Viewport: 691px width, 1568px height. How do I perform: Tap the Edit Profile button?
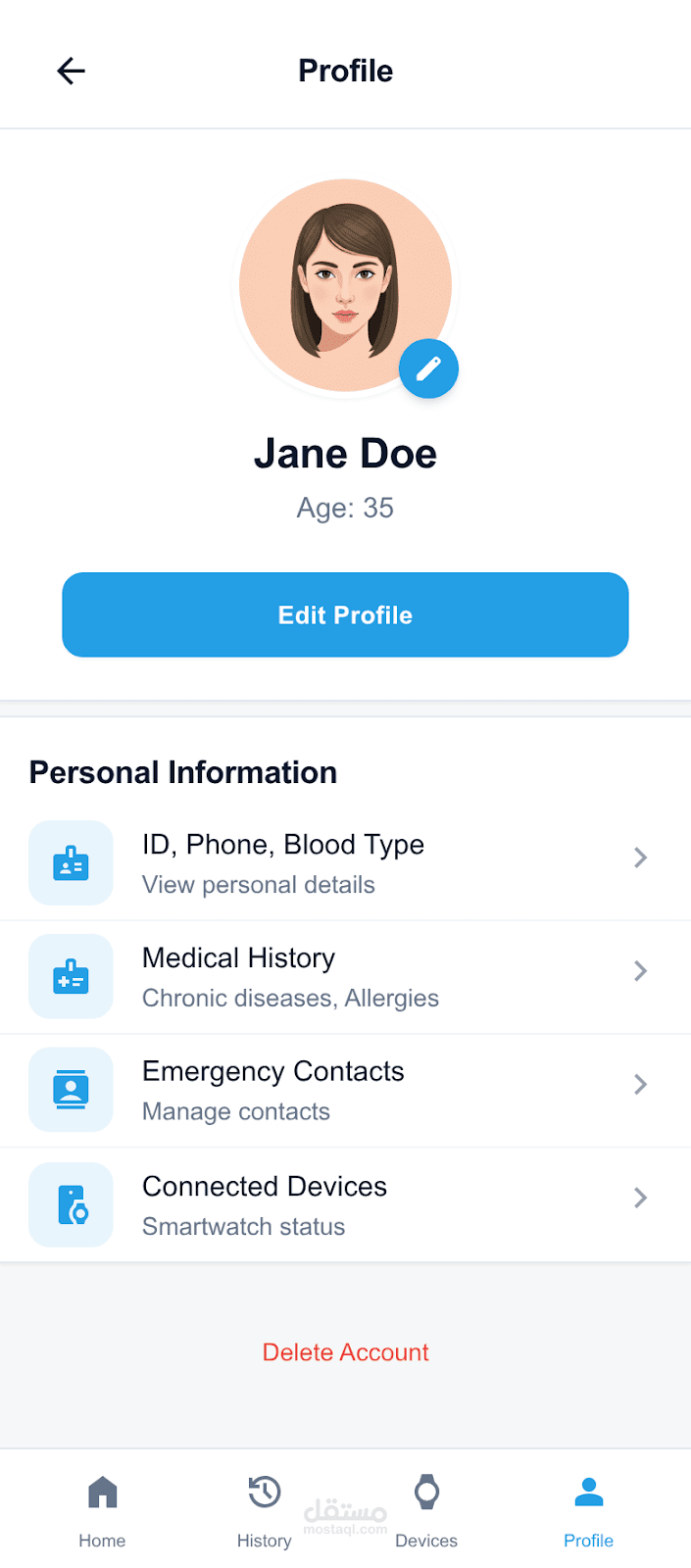pos(345,614)
